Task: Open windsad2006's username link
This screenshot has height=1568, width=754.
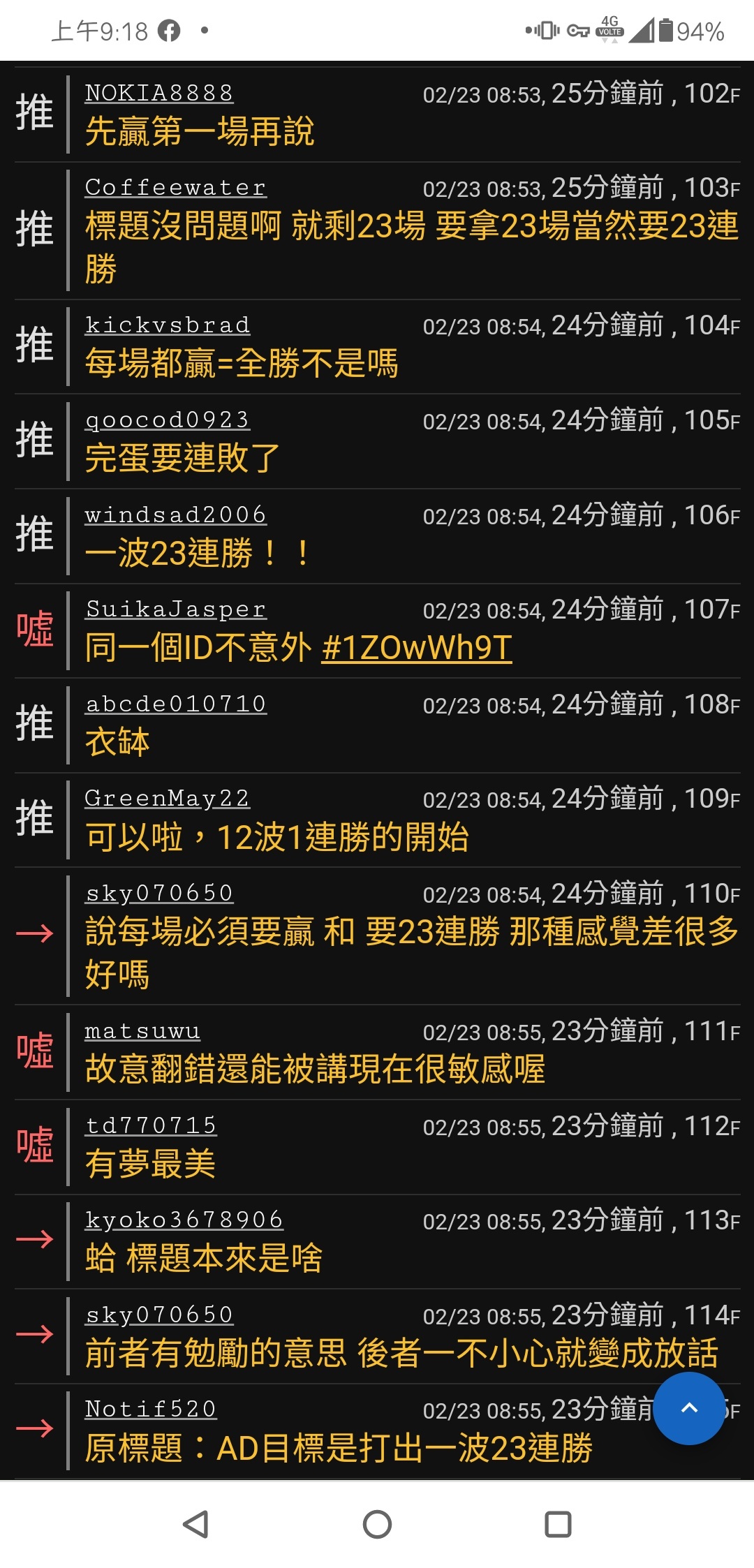Action: click(175, 515)
